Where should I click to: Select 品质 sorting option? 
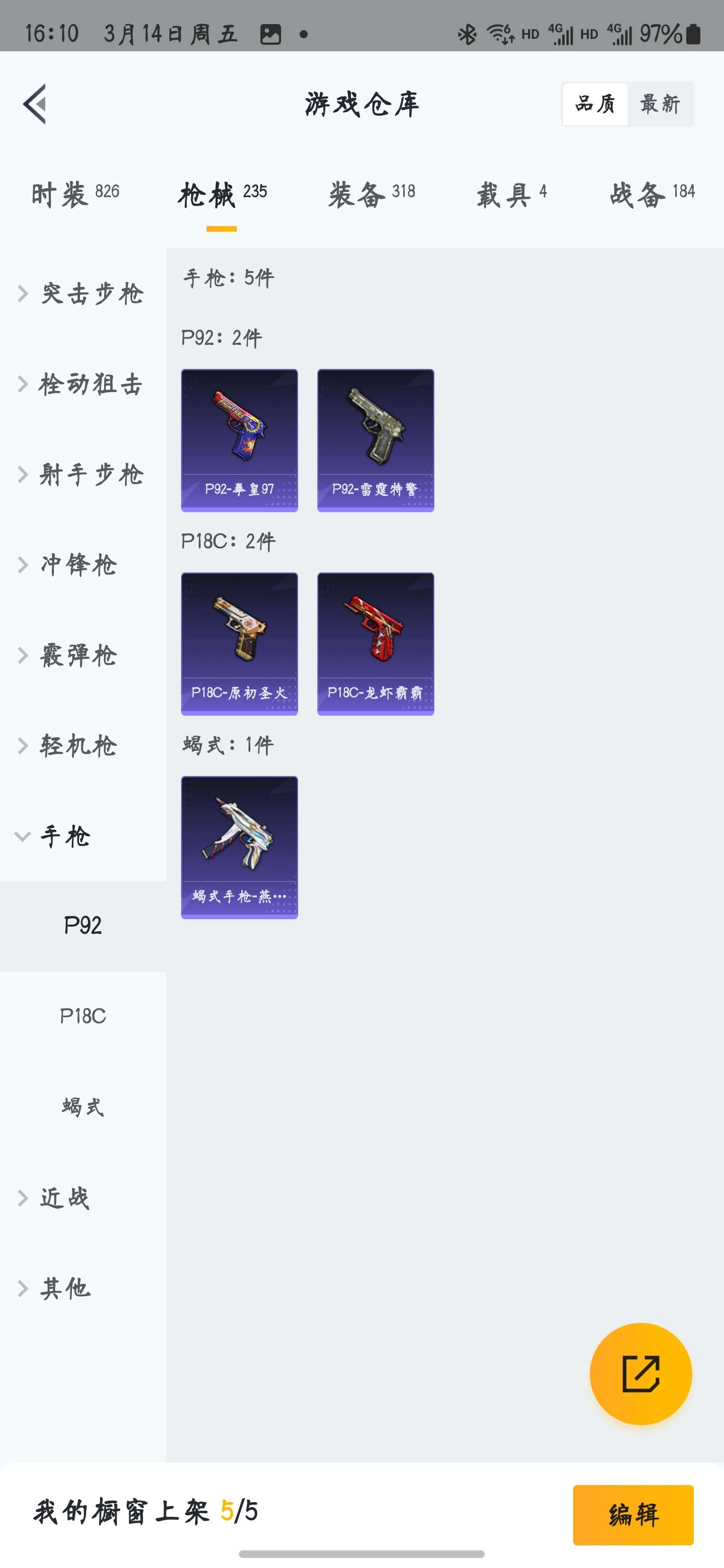[595, 104]
